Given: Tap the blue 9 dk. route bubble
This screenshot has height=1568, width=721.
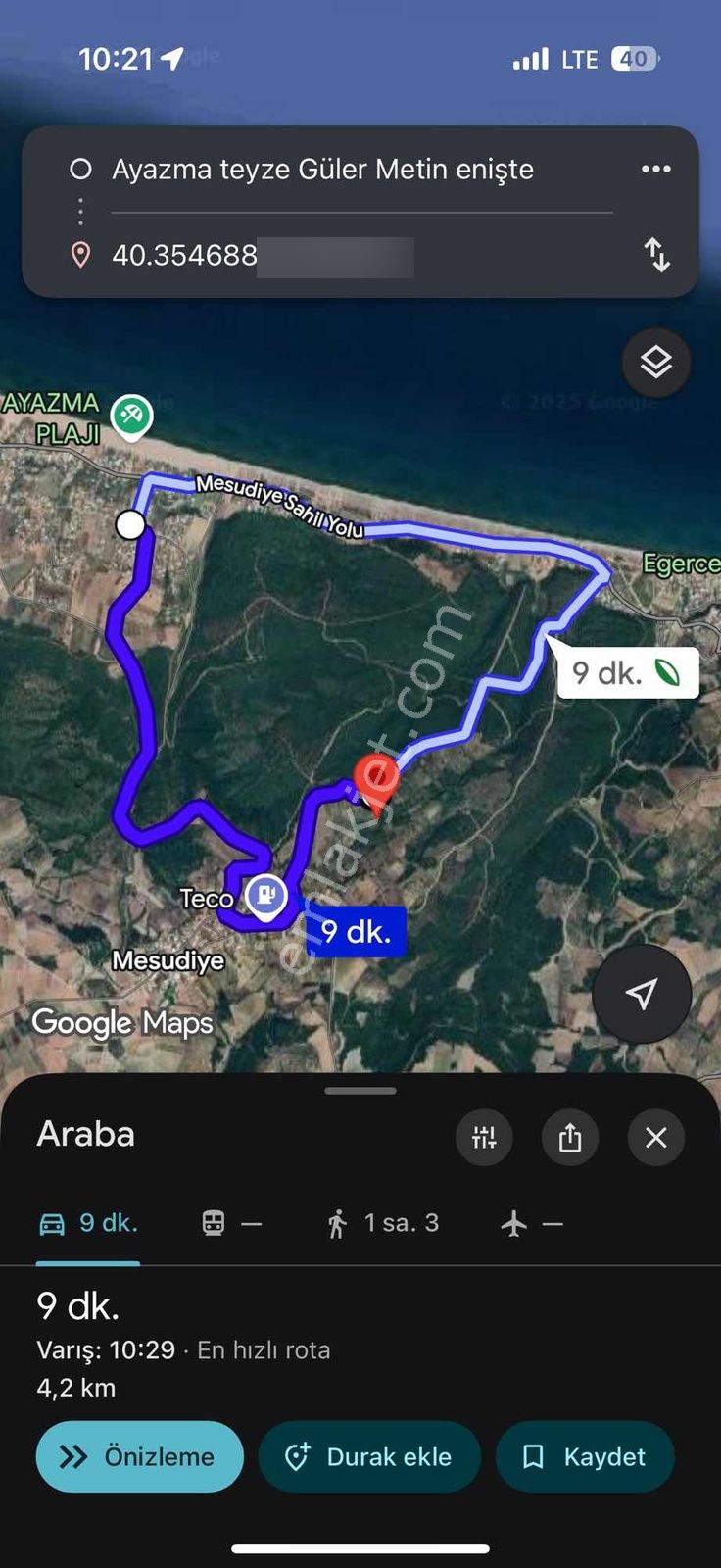Looking at the screenshot, I should [357, 931].
